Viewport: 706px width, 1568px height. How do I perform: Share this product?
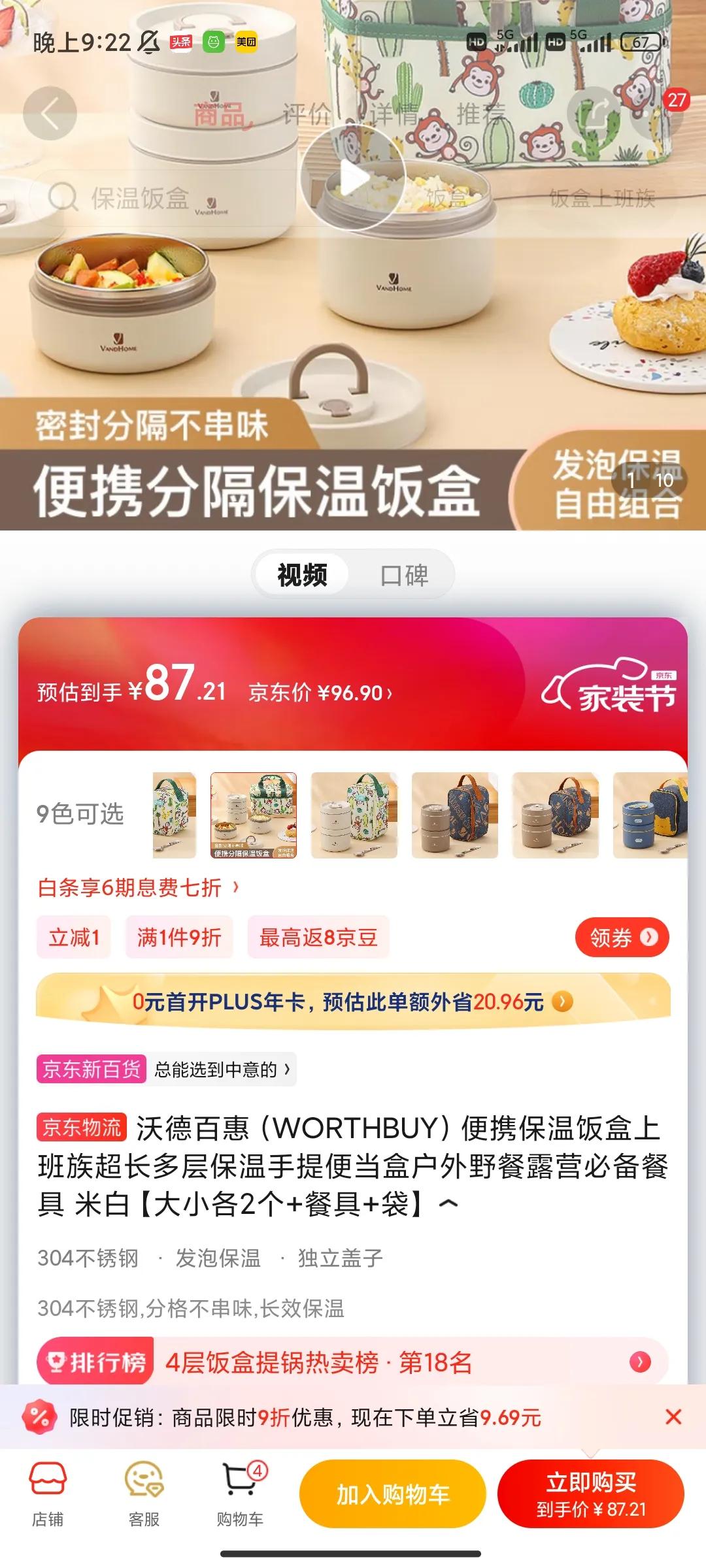tap(596, 114)
